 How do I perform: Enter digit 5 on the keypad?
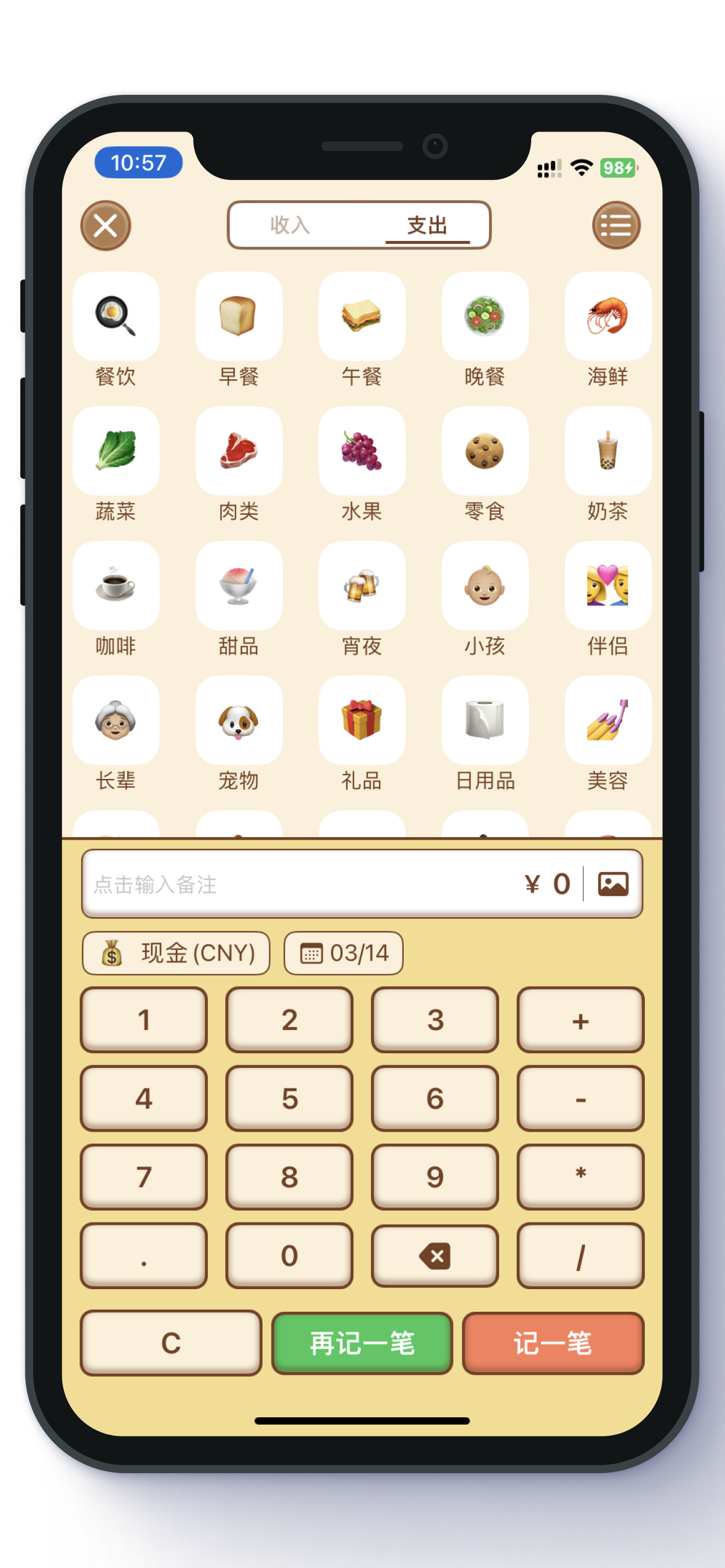tap(289, 1099)
